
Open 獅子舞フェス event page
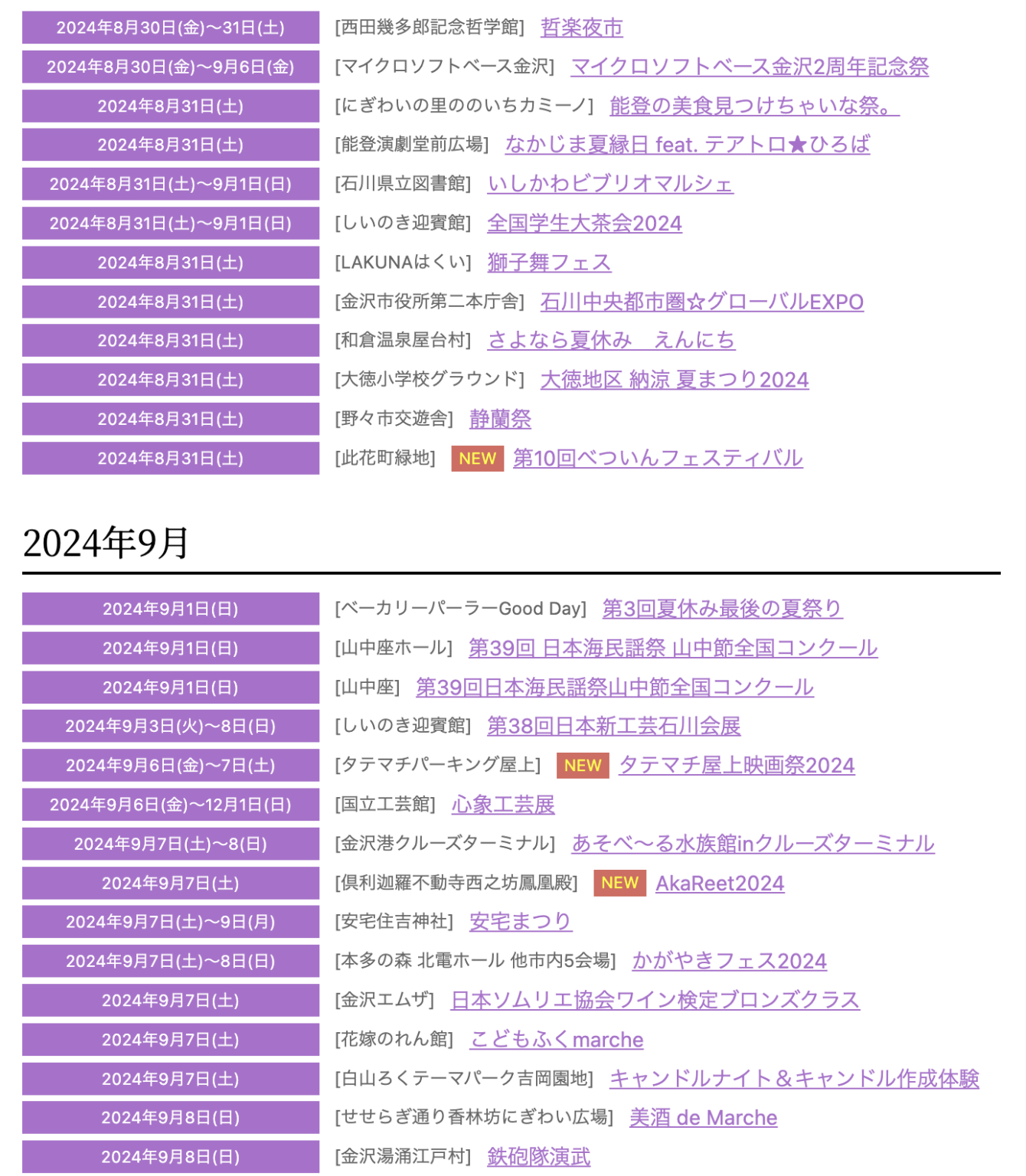coord(549,263)
